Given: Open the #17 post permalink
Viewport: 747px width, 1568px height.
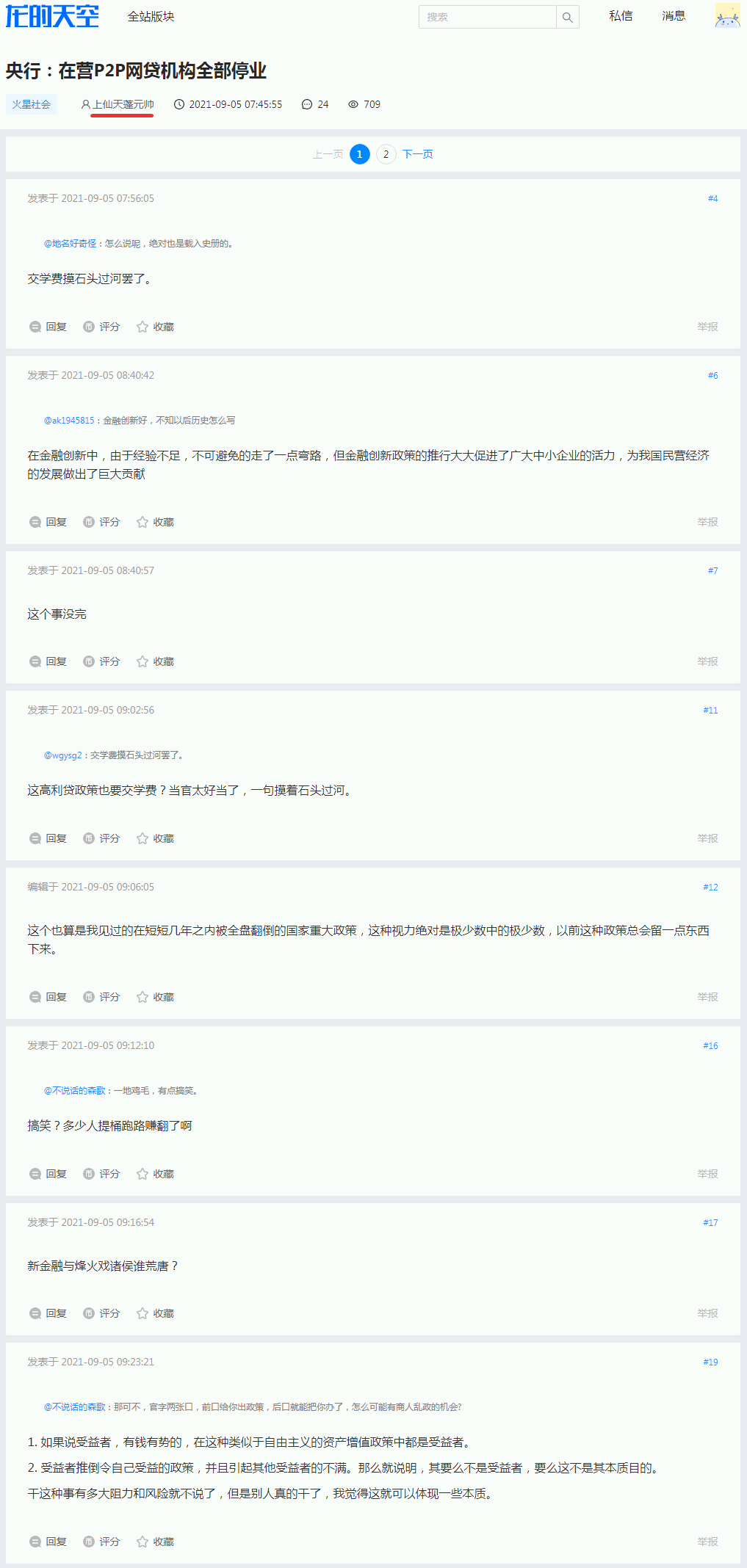Looking at the screenshot, I should (x=710, y=1222).
